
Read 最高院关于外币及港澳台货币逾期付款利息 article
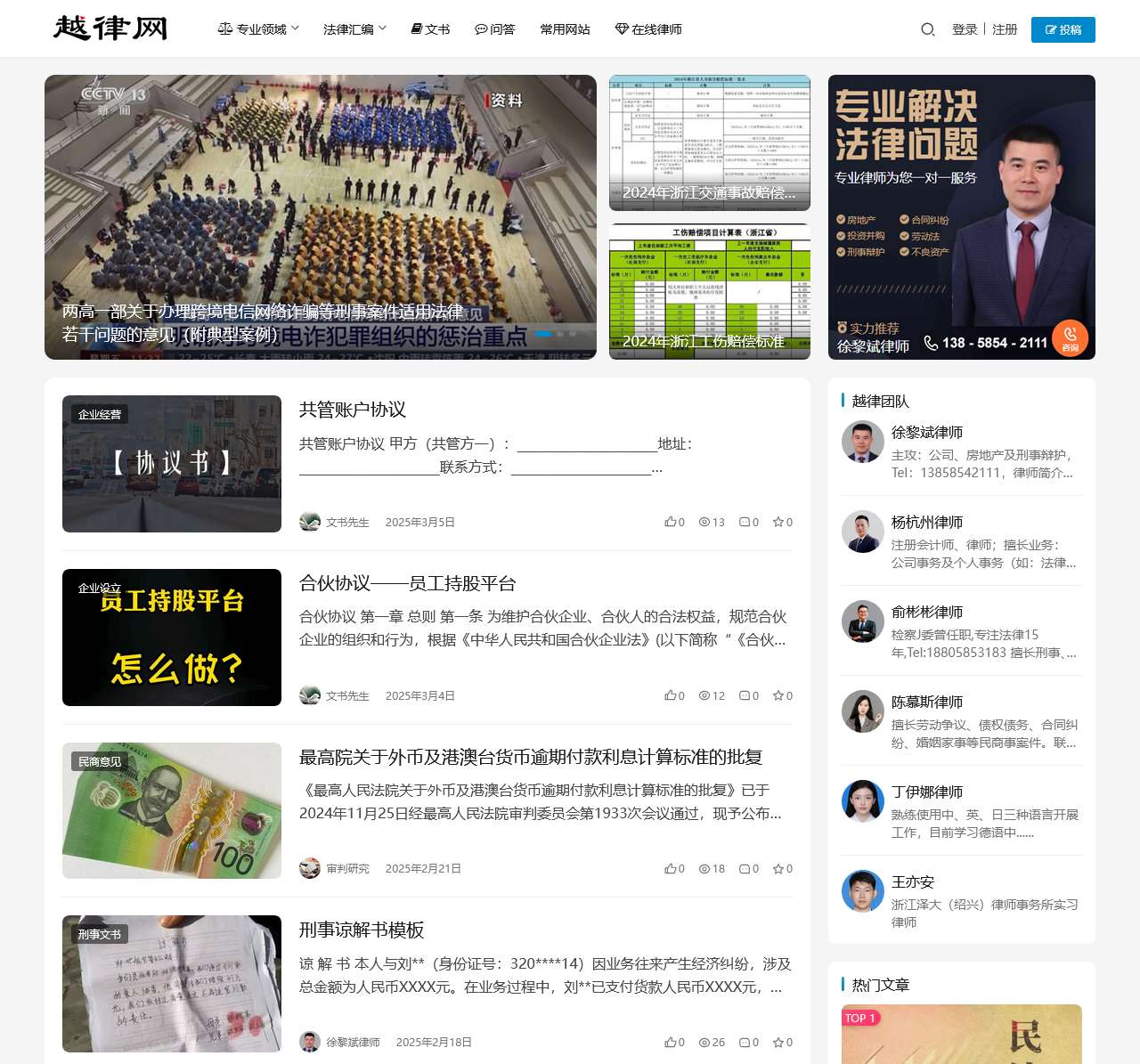coord(530,757)
